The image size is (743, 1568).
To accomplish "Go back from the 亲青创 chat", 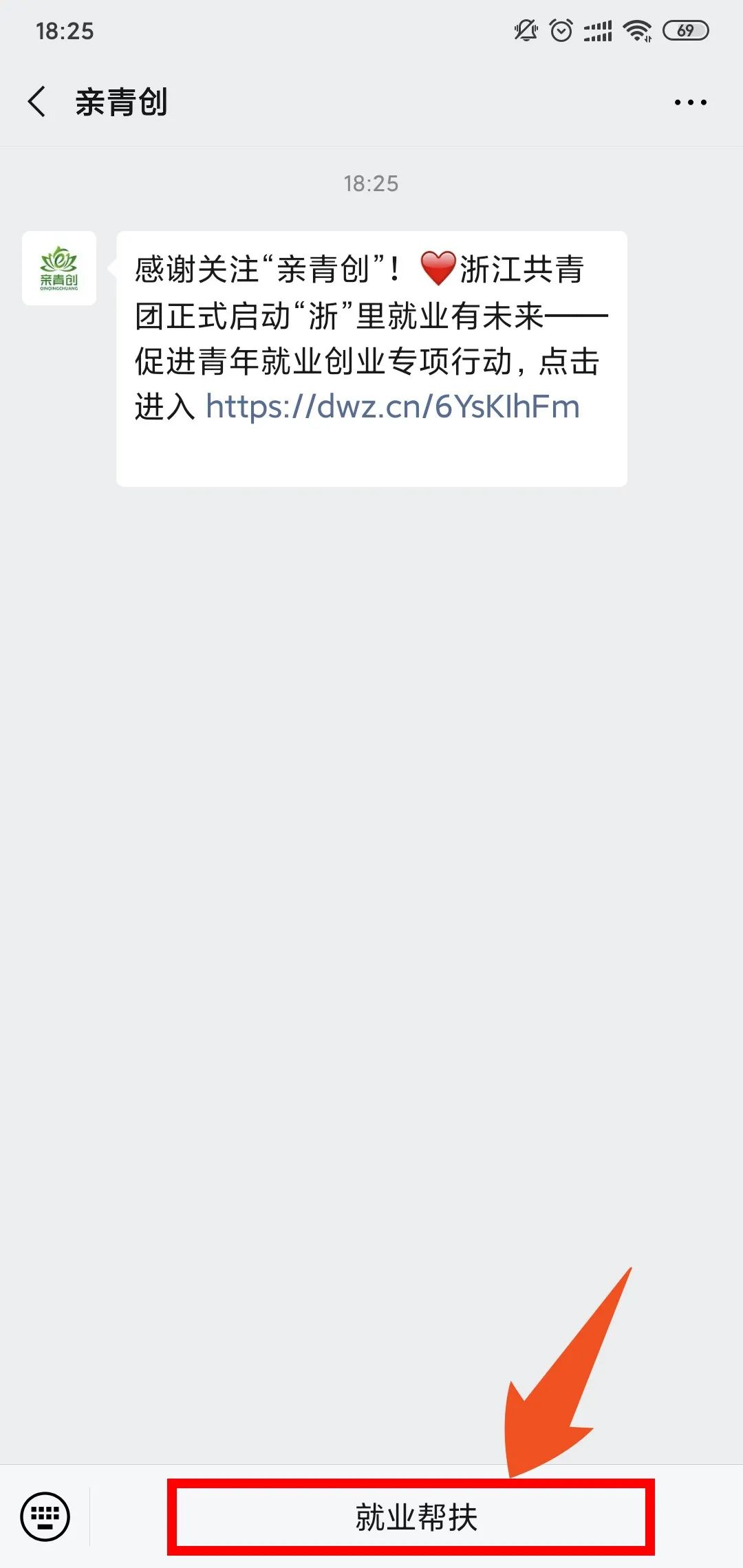I will pos(37,102).
